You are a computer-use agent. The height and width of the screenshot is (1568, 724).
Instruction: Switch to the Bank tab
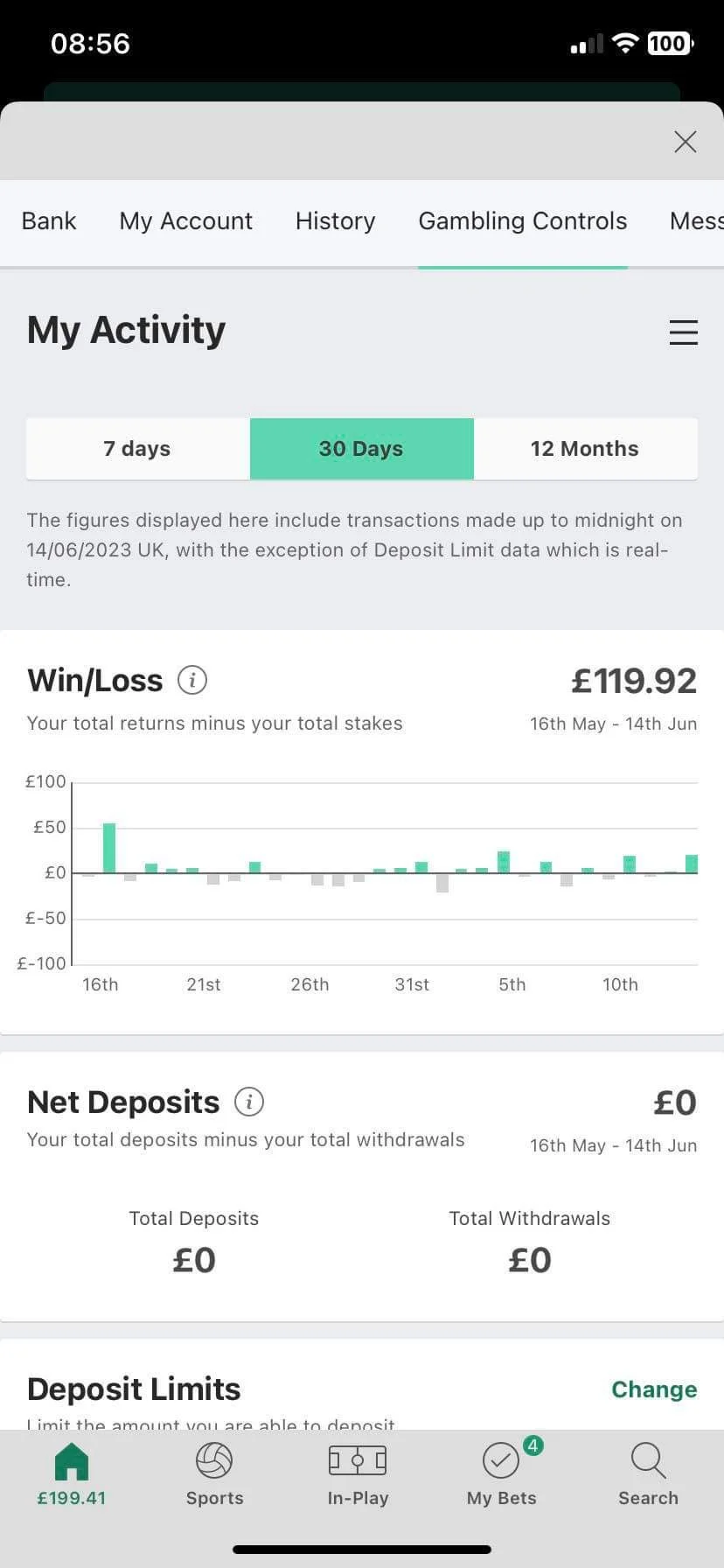pyautogui.click(x=49, y=221)
